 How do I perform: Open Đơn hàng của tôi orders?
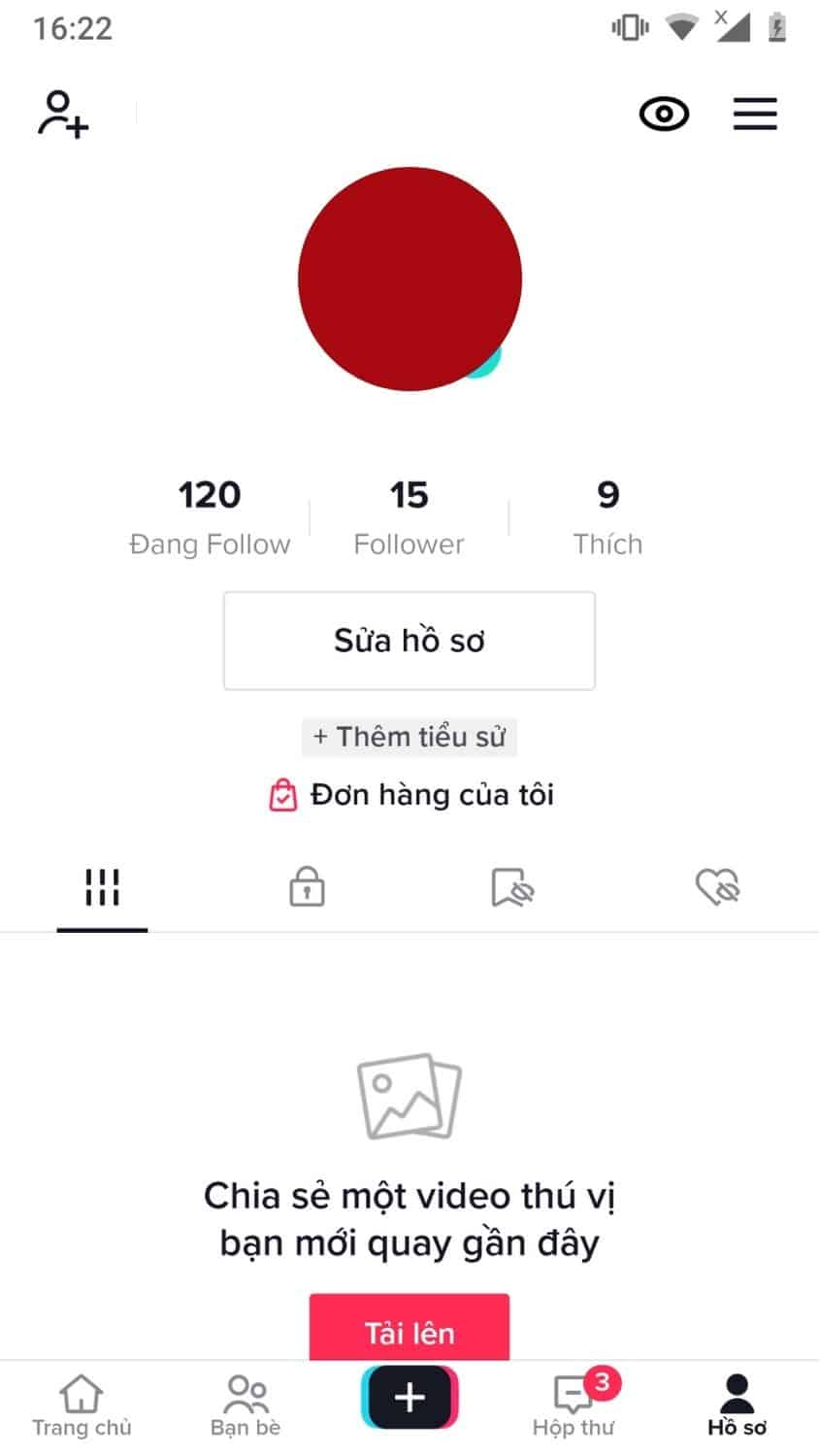[x=410, y=795]
